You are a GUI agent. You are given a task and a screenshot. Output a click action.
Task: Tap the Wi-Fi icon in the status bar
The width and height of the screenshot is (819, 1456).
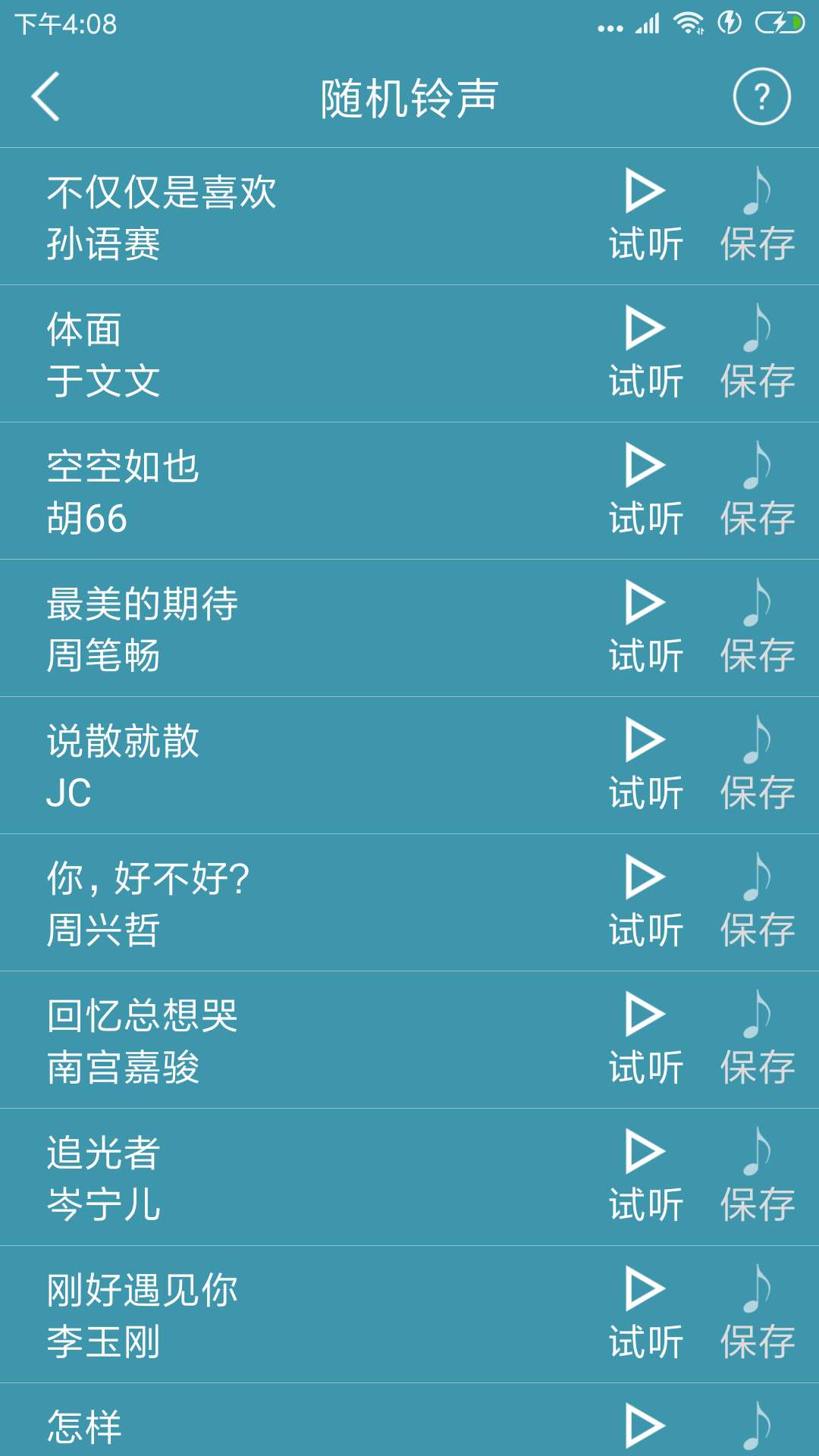click(x=686, y=23)
